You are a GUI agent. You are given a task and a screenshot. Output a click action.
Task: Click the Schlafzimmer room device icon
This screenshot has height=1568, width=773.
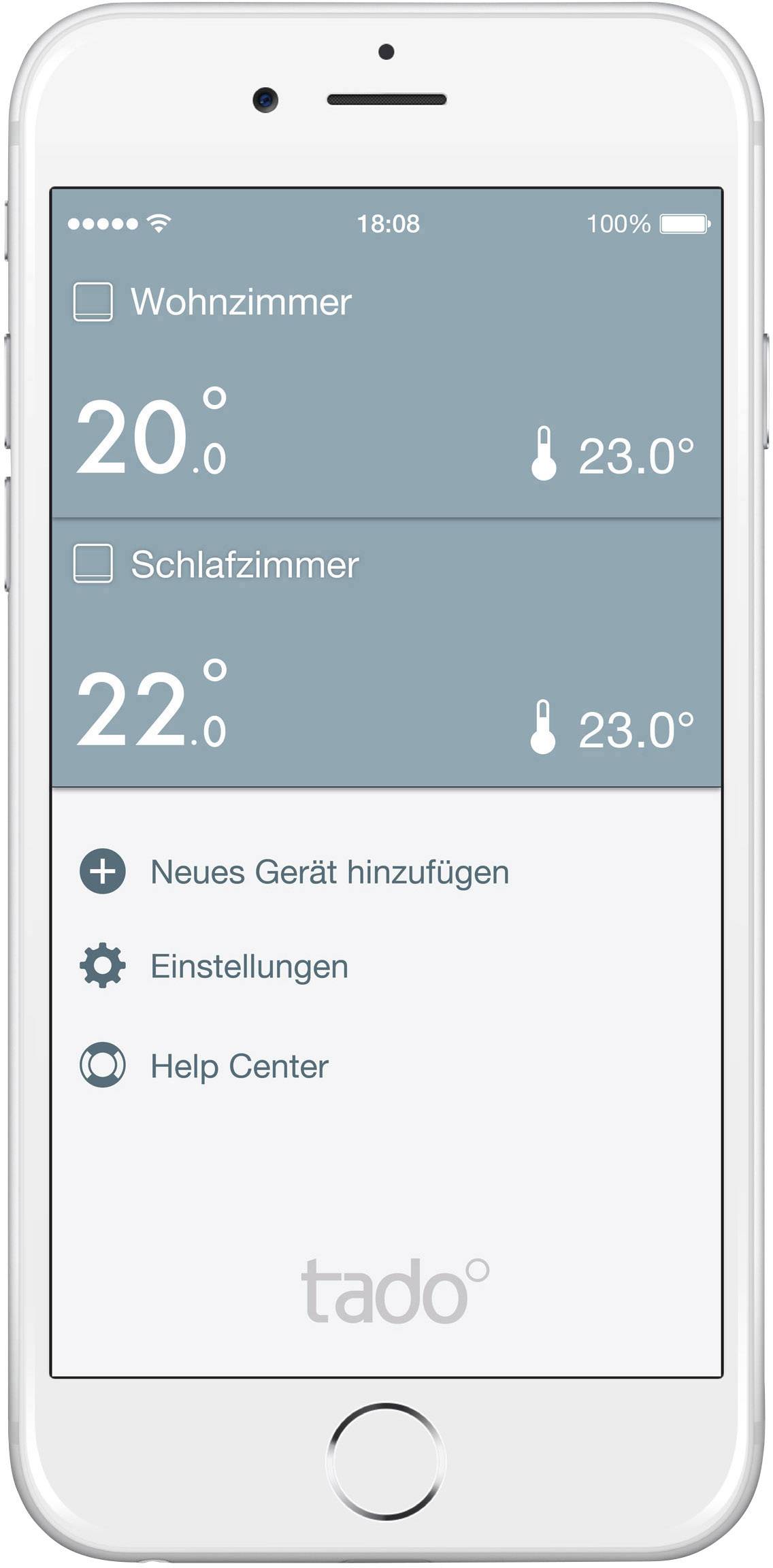tap(95, 561)
